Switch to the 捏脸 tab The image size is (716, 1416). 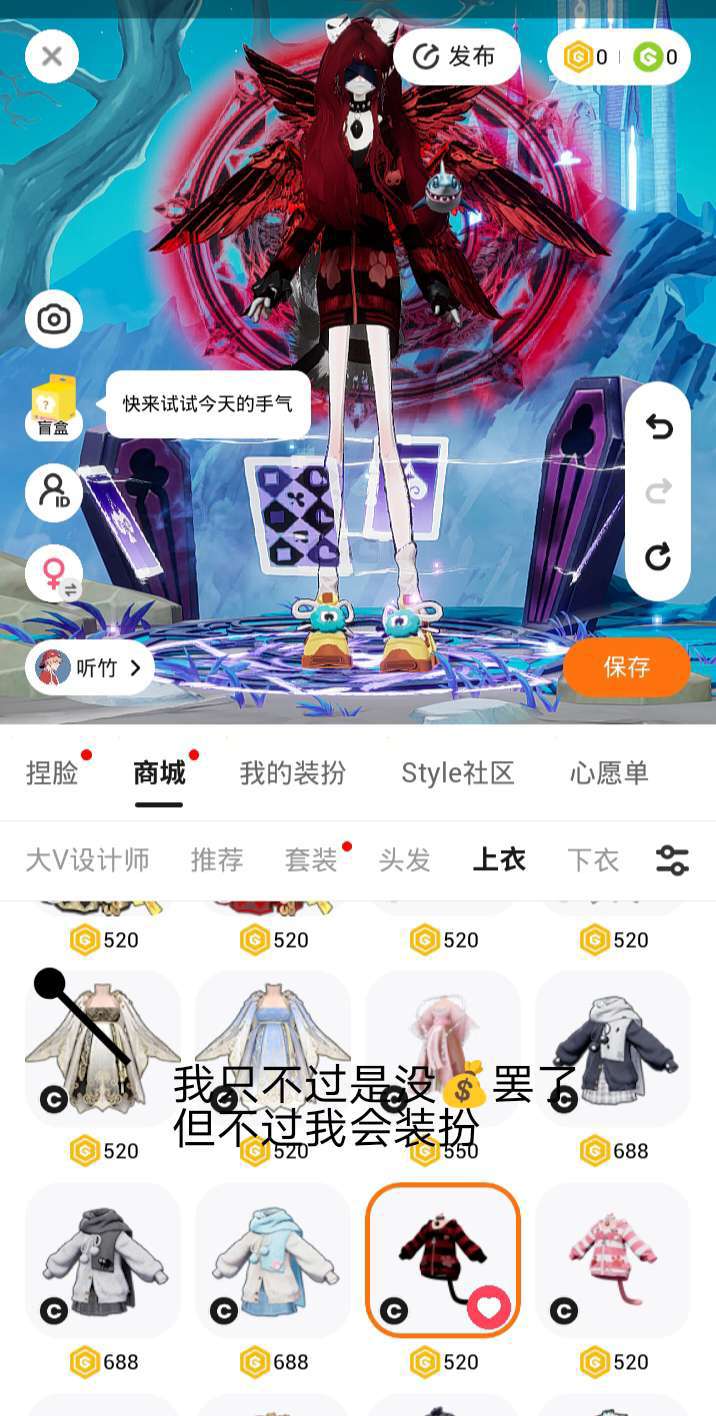click(x=52, y=773)
